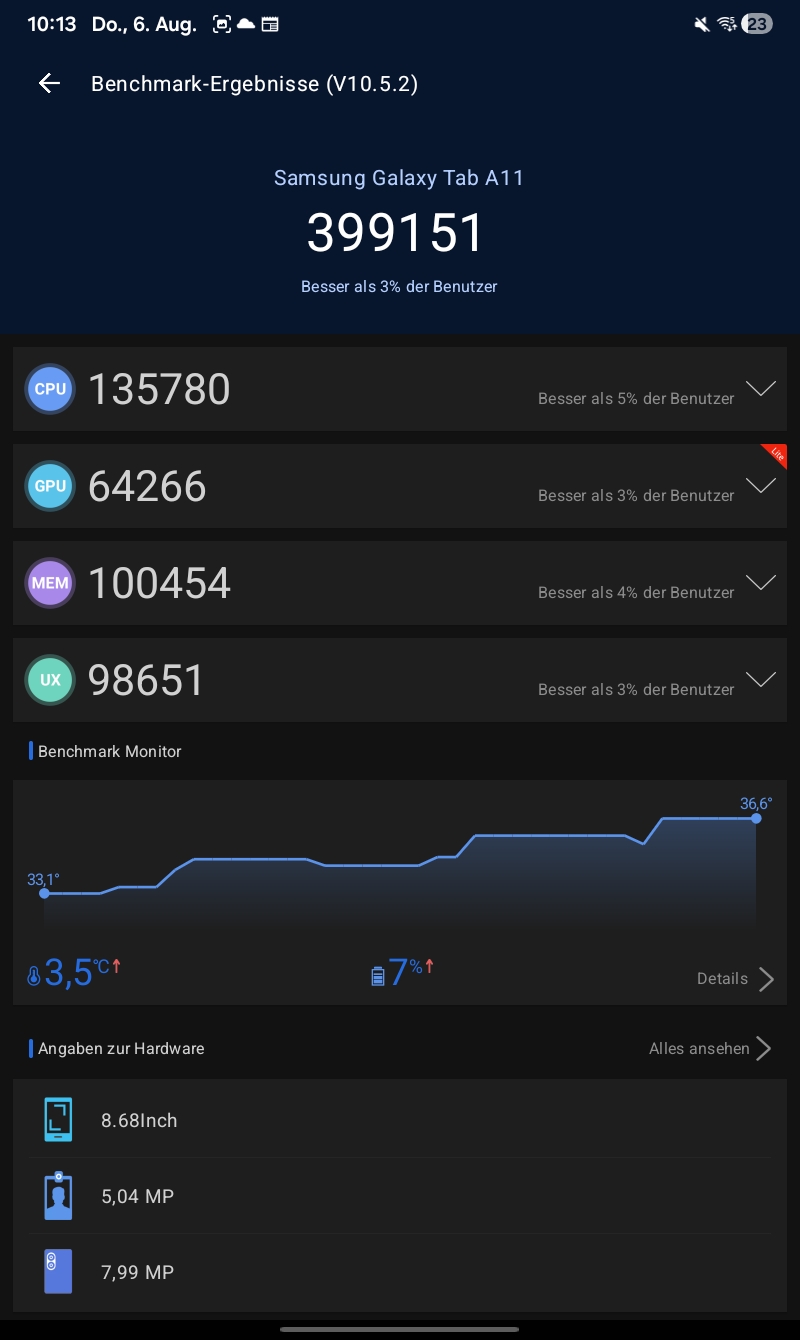Expand the UX score breakdown
This screenshot has height=1340, width=800.
coord(761,680)
